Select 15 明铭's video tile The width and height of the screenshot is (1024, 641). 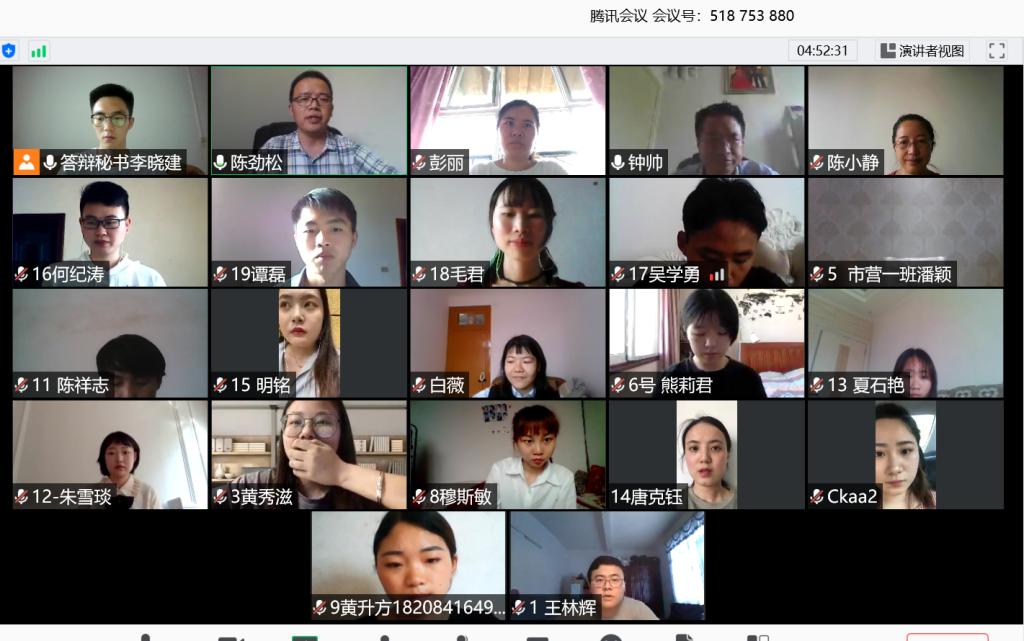click(309, 343)
